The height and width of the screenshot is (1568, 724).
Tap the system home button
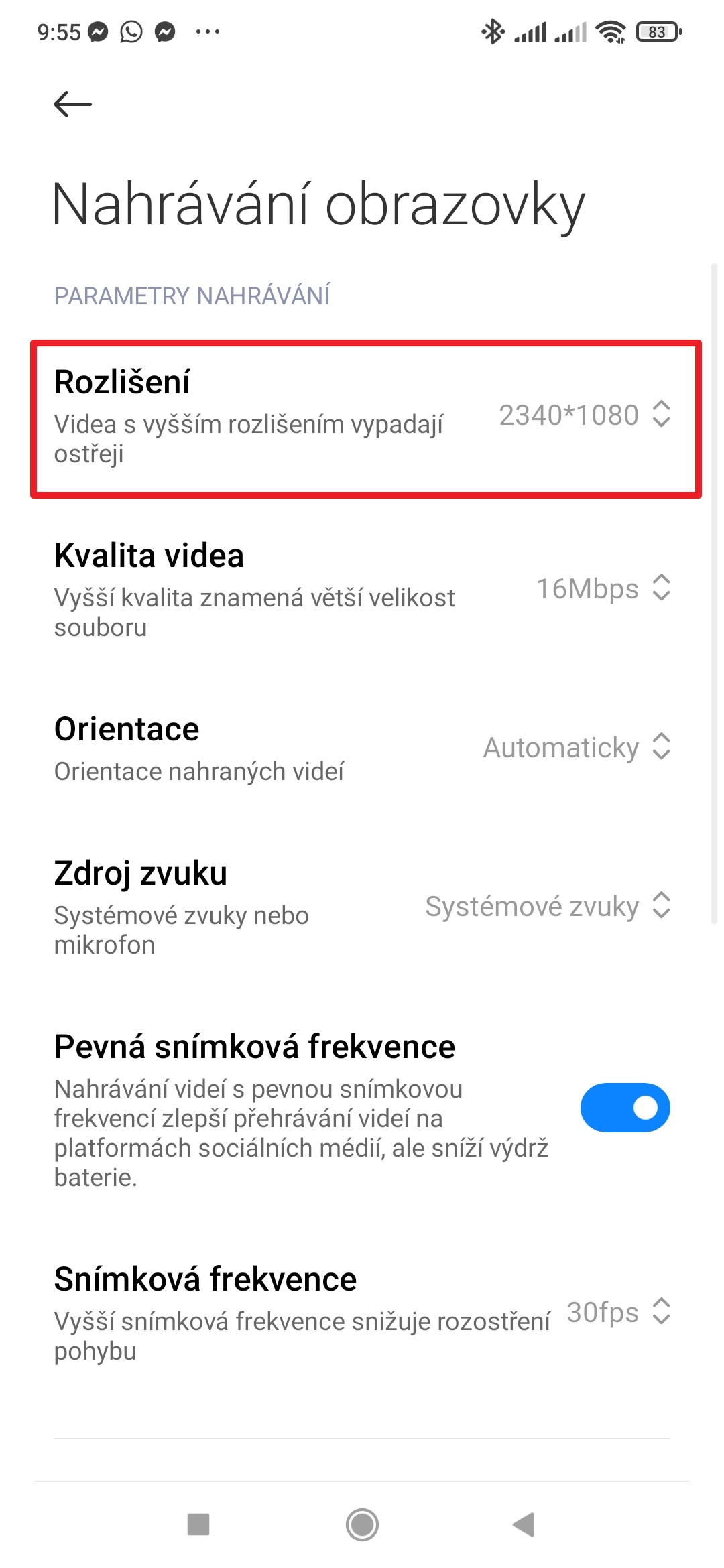coord(362,1525)
